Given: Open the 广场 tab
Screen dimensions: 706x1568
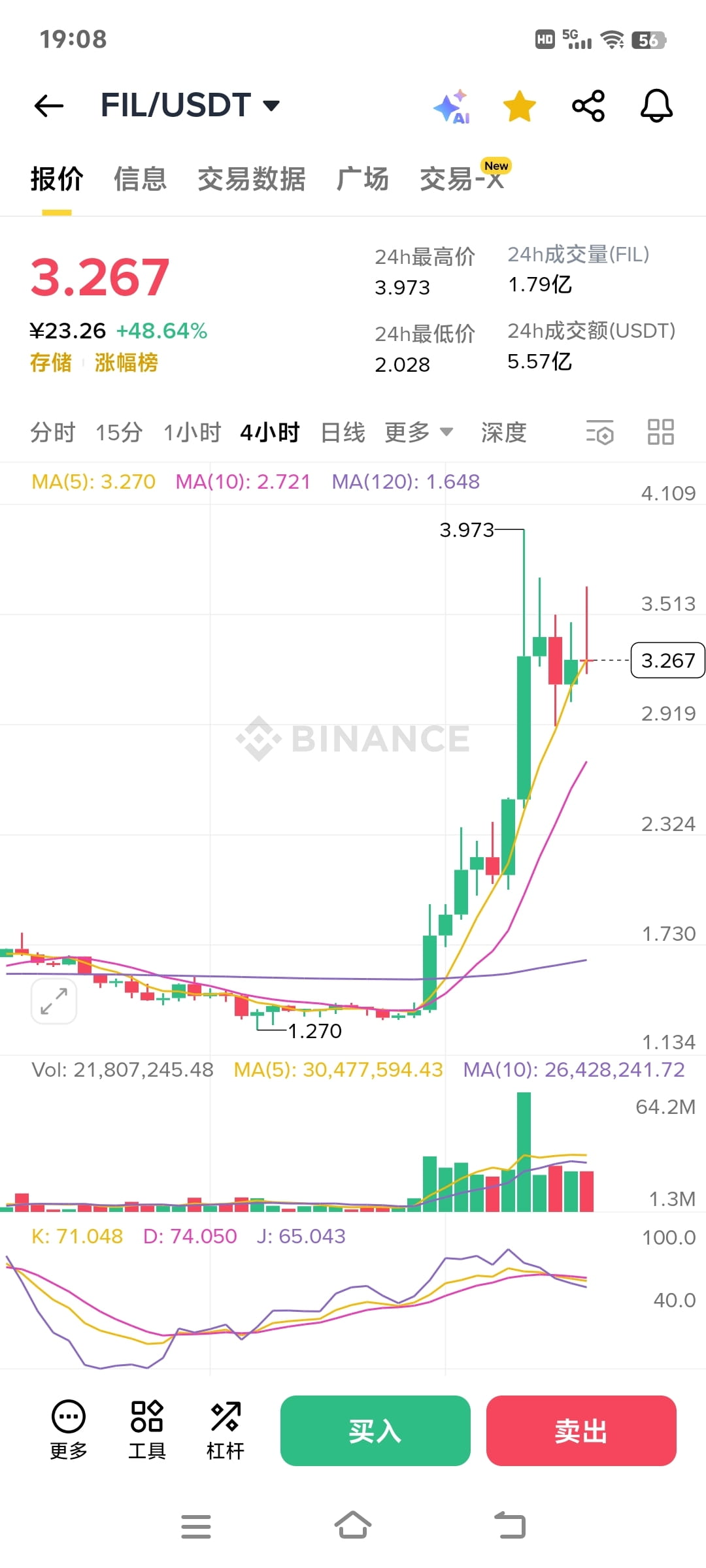Looking at the screenshot, I should [363, 179].
